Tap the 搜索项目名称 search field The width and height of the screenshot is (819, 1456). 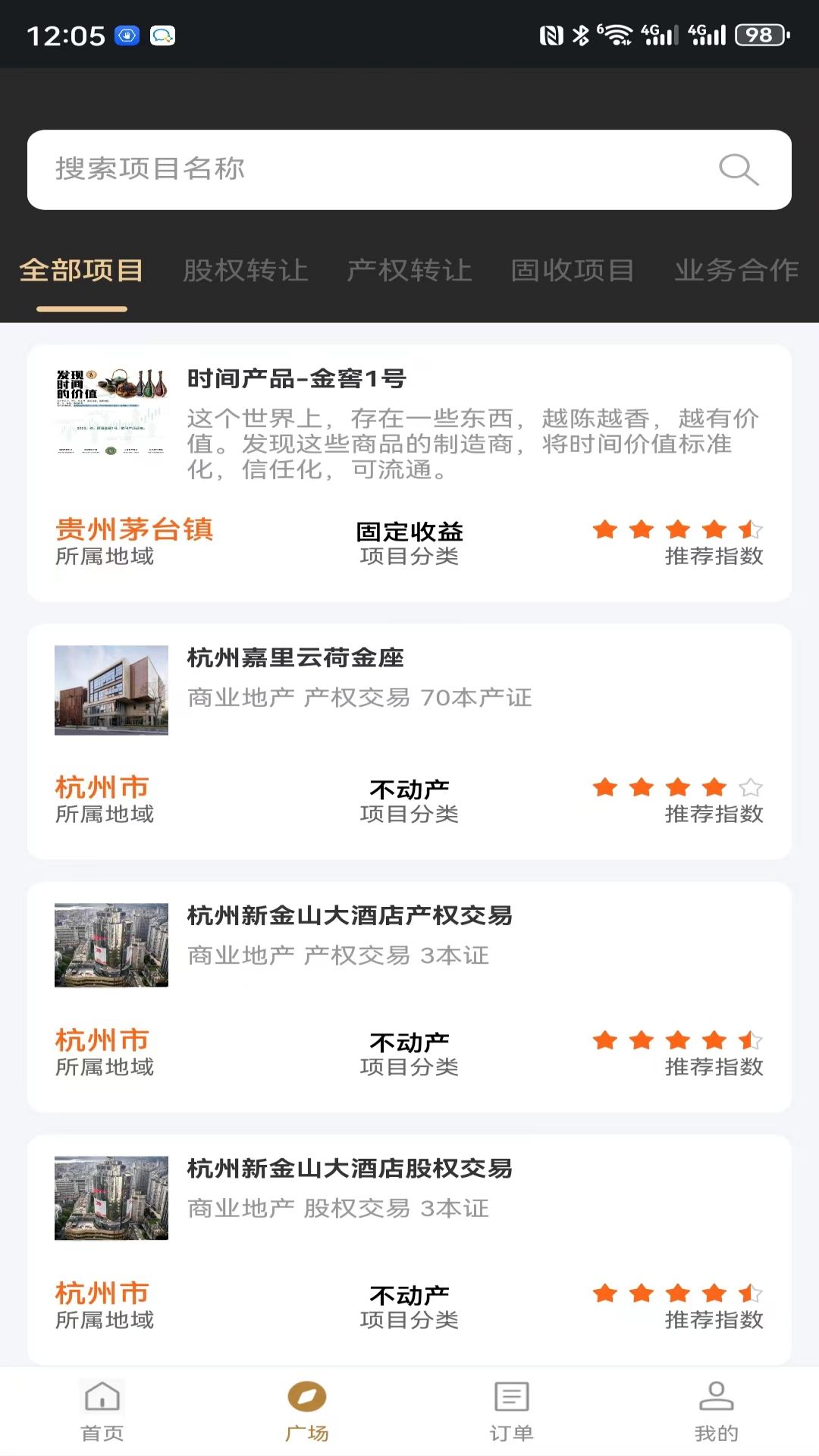tap(364, 169)
